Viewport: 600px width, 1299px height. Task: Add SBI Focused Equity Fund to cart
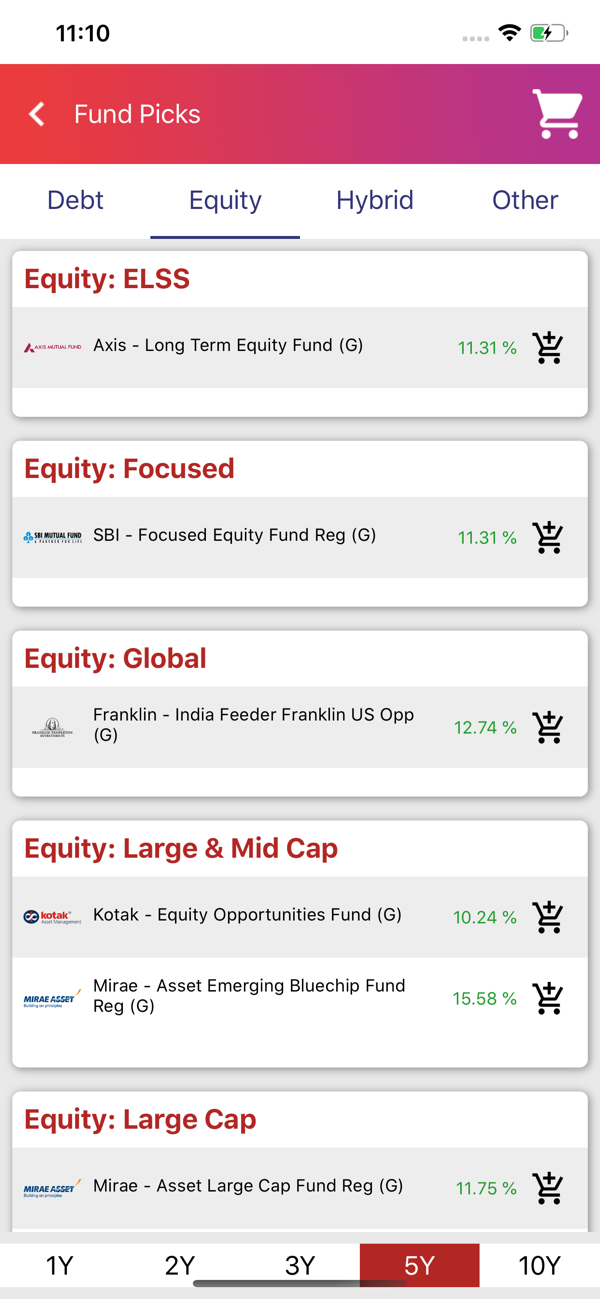click(x=548, y=537)
